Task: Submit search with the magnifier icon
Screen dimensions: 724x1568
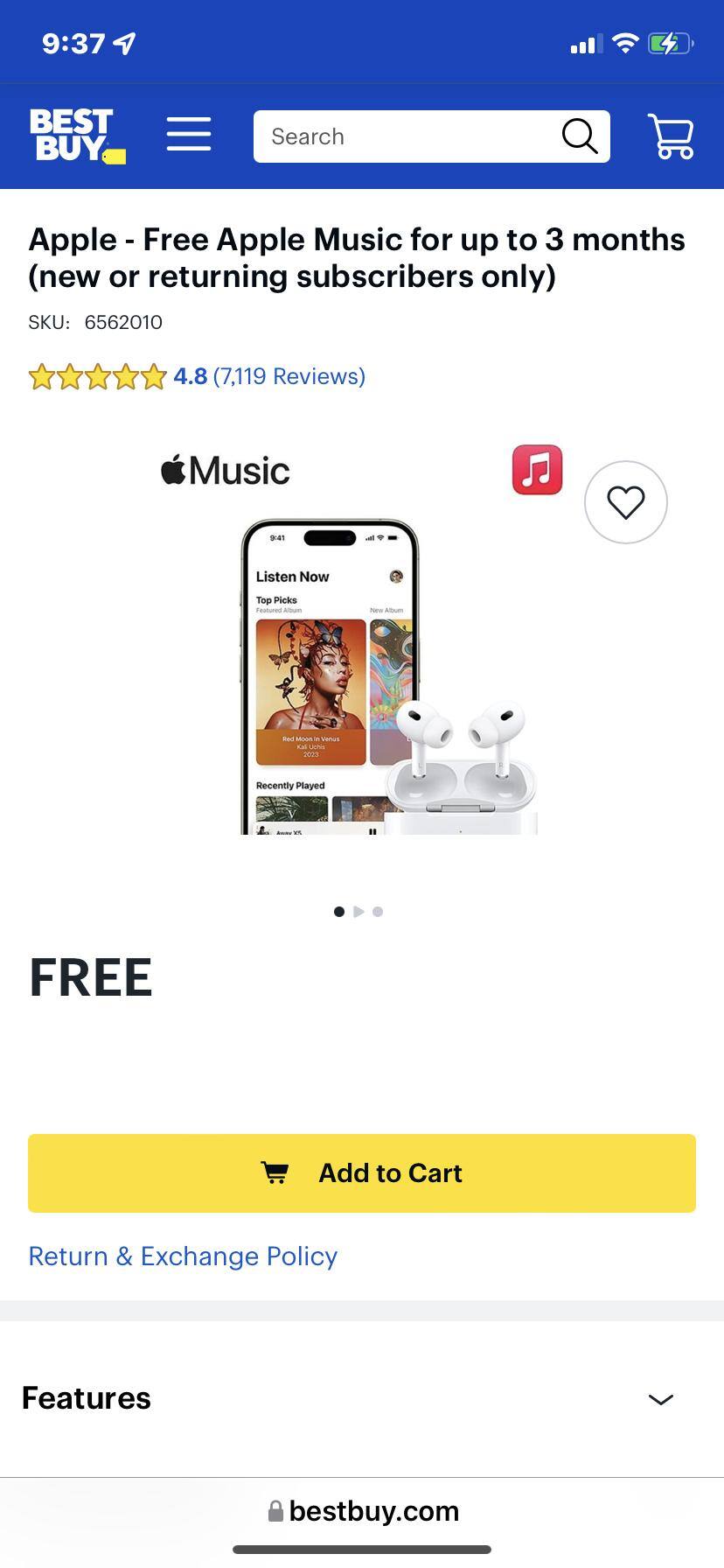Action: pos(579,136)
